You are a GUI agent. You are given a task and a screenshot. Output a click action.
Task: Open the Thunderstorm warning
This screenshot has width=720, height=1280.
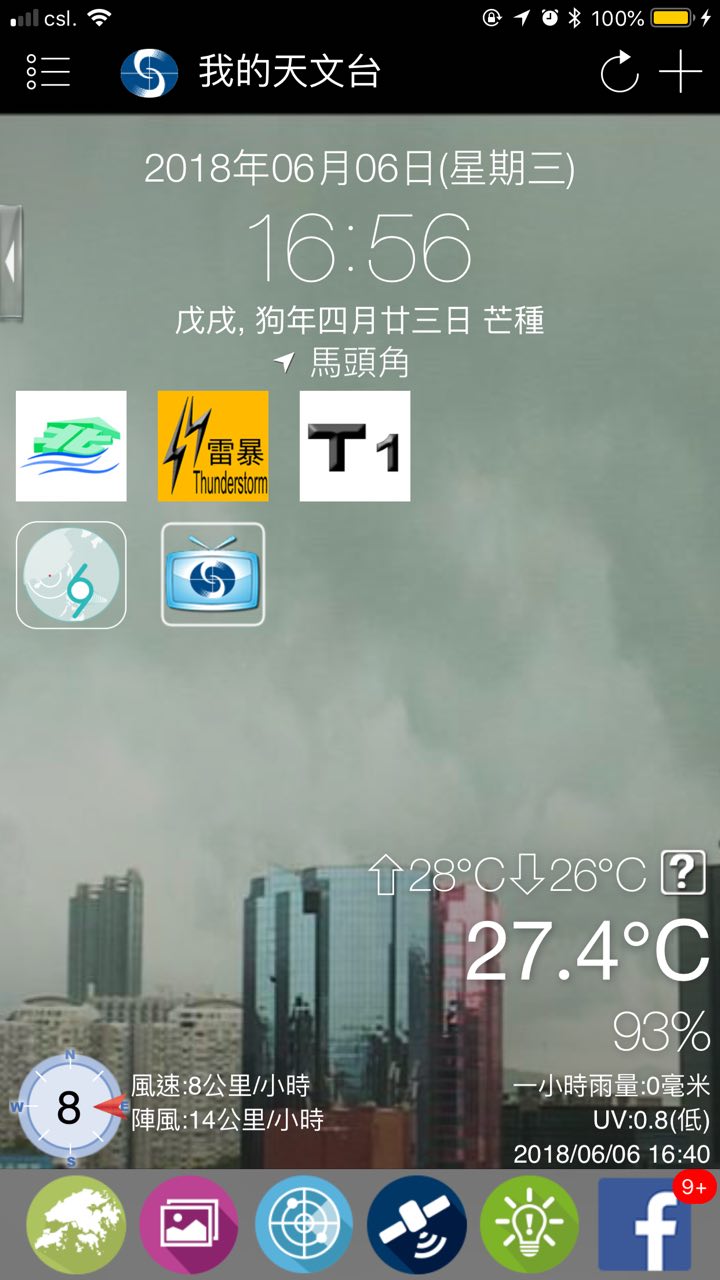tap(213, 446)
